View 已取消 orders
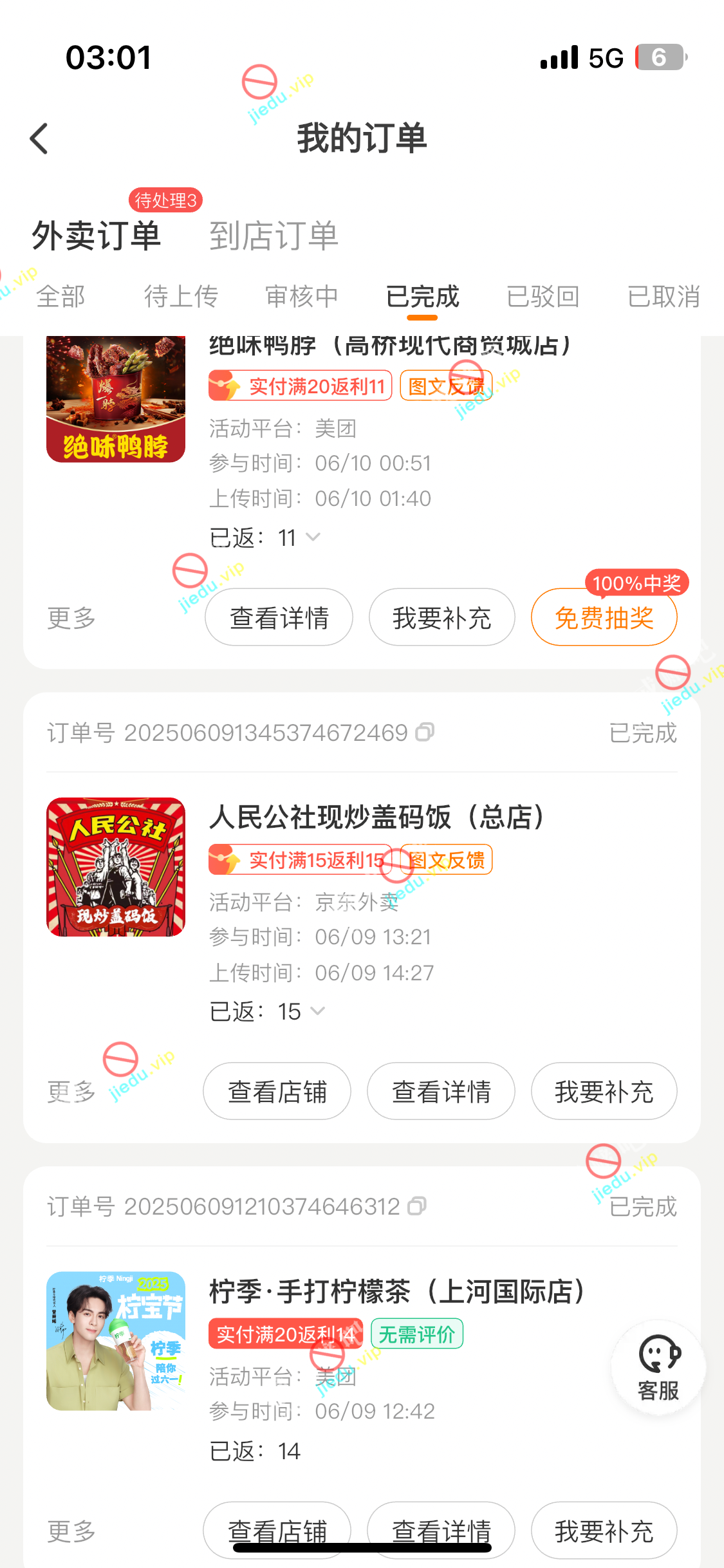The height and width of the screenshot is (1568, 724). click(x=664, y=297)
